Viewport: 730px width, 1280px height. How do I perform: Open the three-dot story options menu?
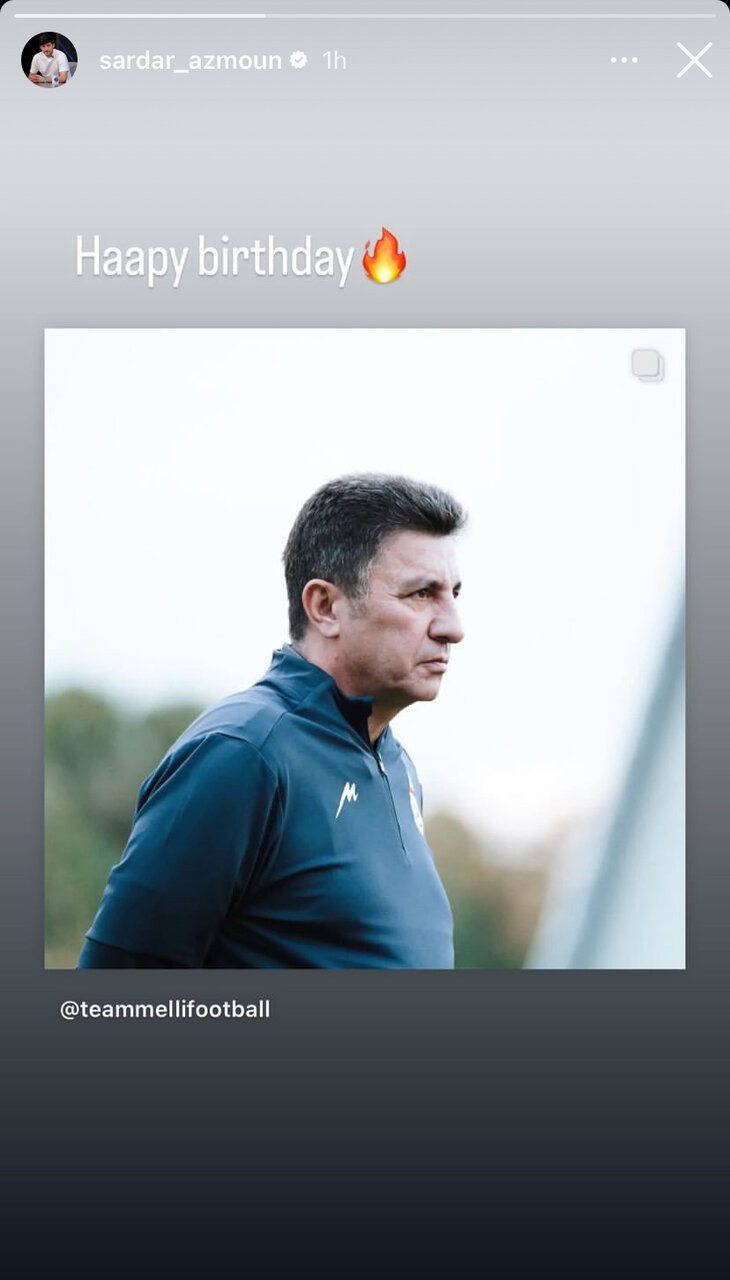[x=624, y=60]
